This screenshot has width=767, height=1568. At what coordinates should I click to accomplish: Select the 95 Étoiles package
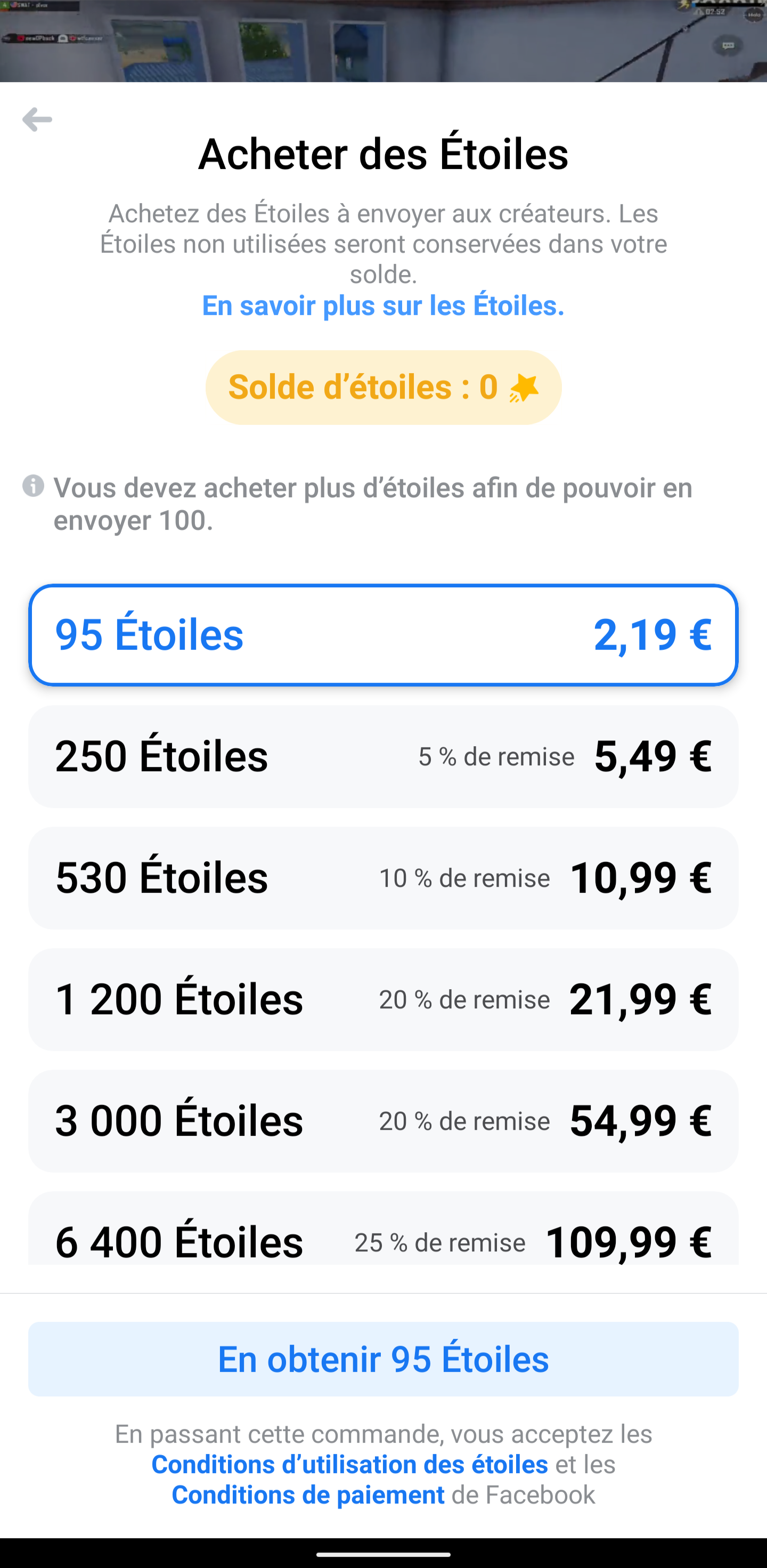[x=383, y=635]
